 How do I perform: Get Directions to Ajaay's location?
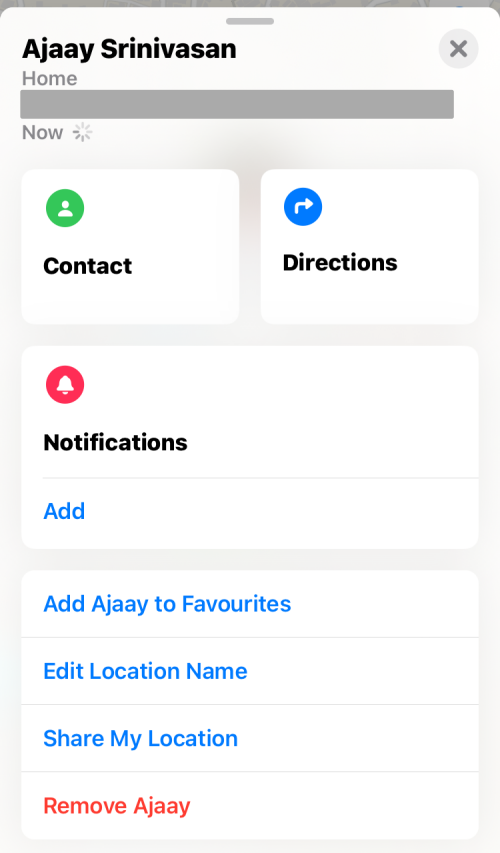click(x=369, y=246)
